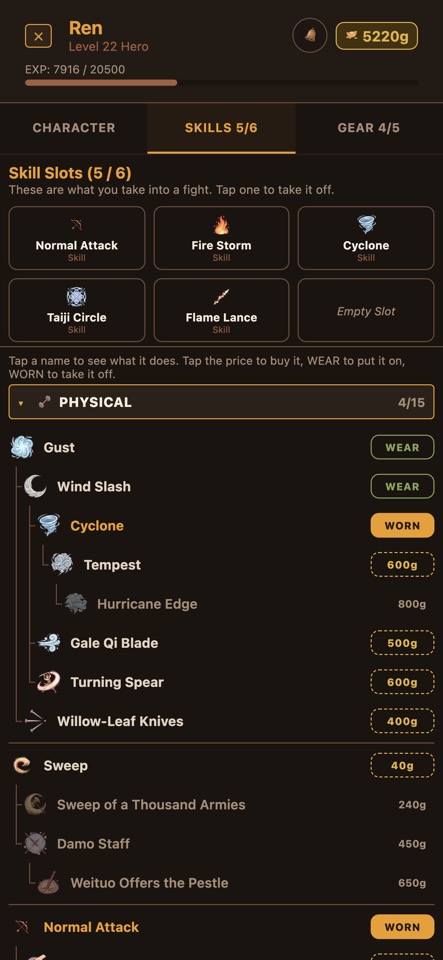Switch to the Character tab
This screenshot has width=443, height=960.
[x=74, y=128]
